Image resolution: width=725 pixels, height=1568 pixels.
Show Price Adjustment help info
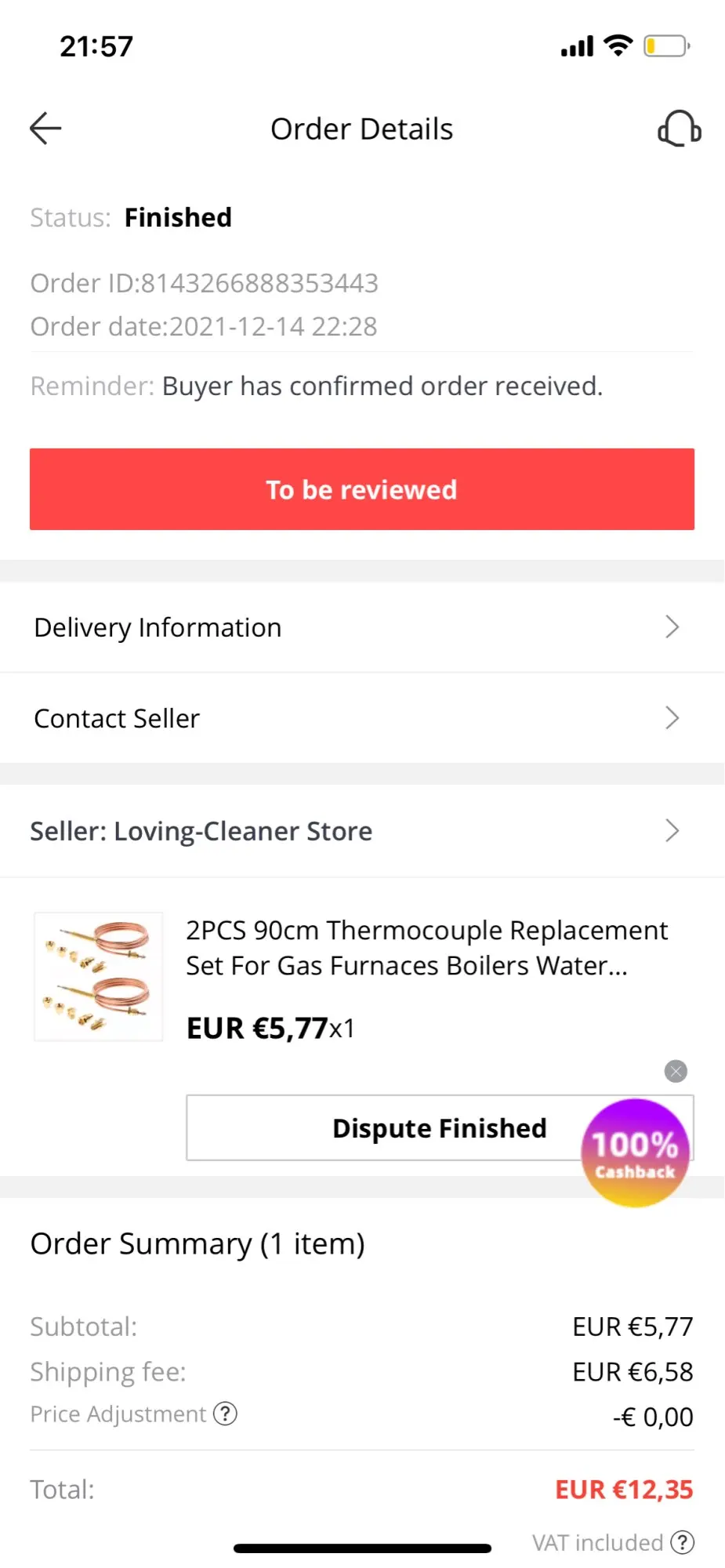click(x=226, y=1414)
